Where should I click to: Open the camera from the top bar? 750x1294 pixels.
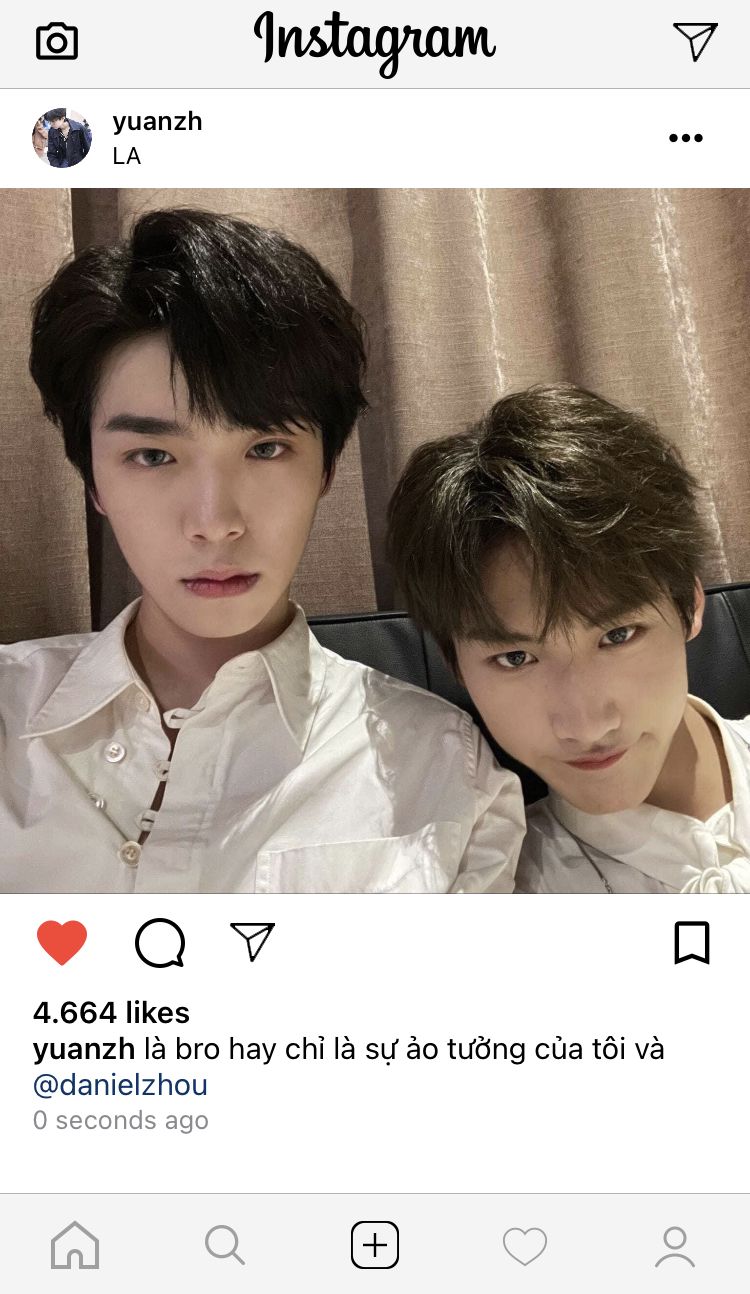pyautogui.click(x=57, y=42)
